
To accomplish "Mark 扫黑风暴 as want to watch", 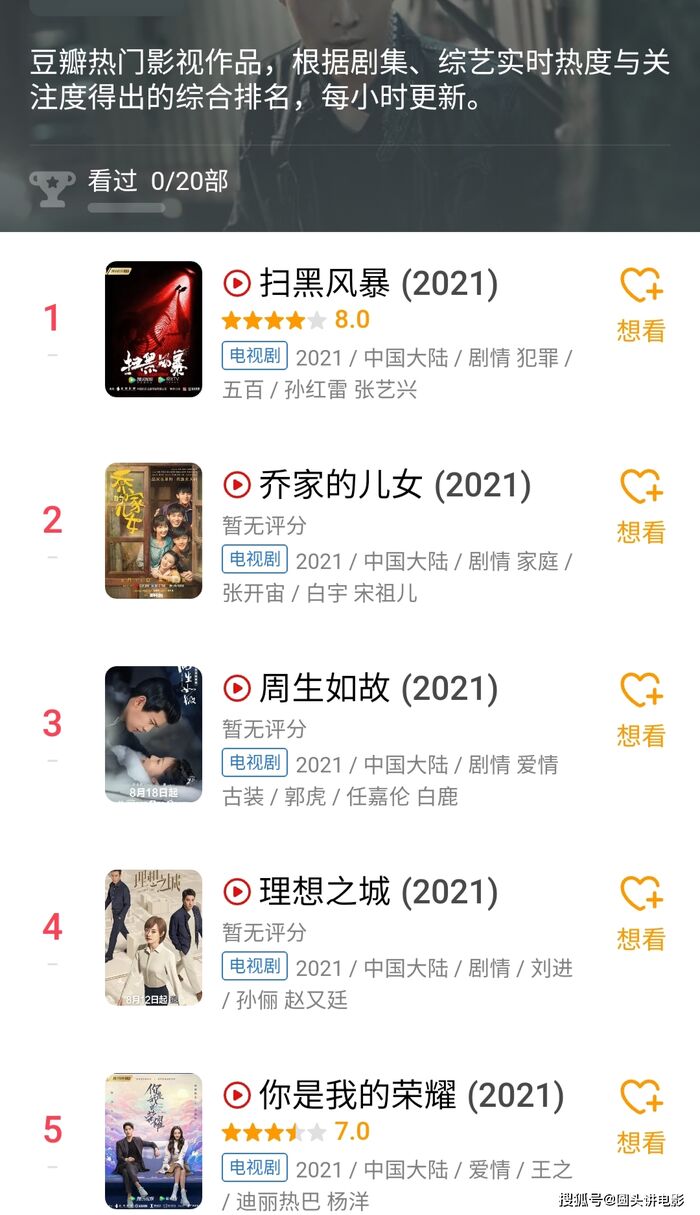I will click(641, 304).
